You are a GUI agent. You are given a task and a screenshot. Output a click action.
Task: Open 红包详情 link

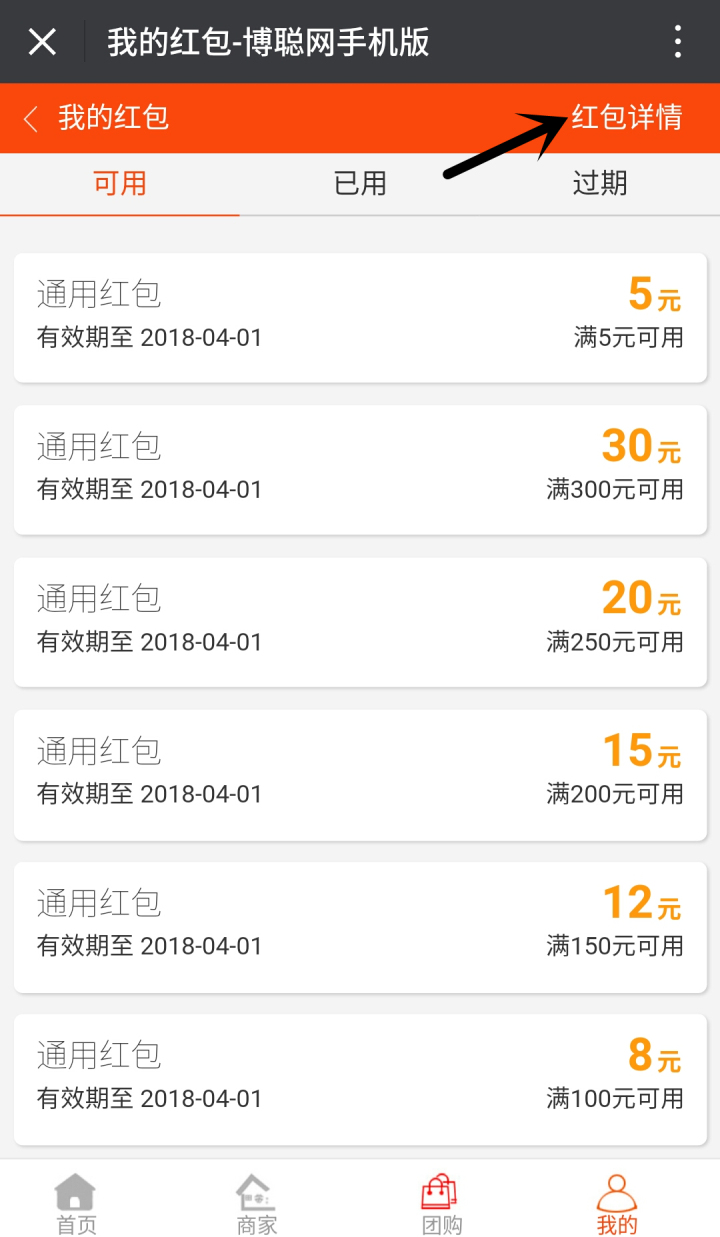click(627, 118)
